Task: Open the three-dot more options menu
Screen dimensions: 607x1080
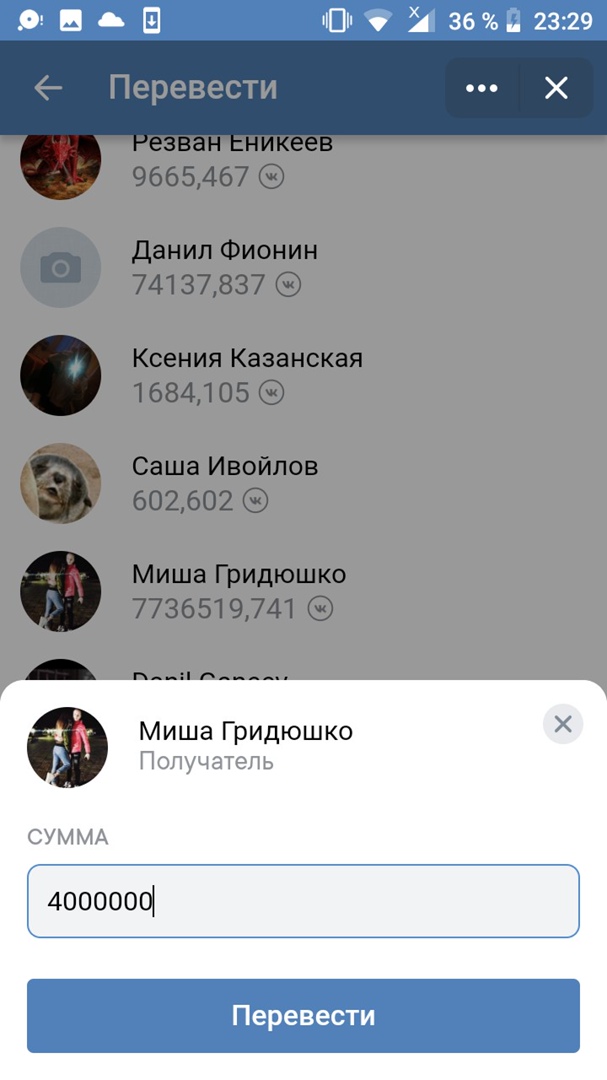Action: [481, 88]
